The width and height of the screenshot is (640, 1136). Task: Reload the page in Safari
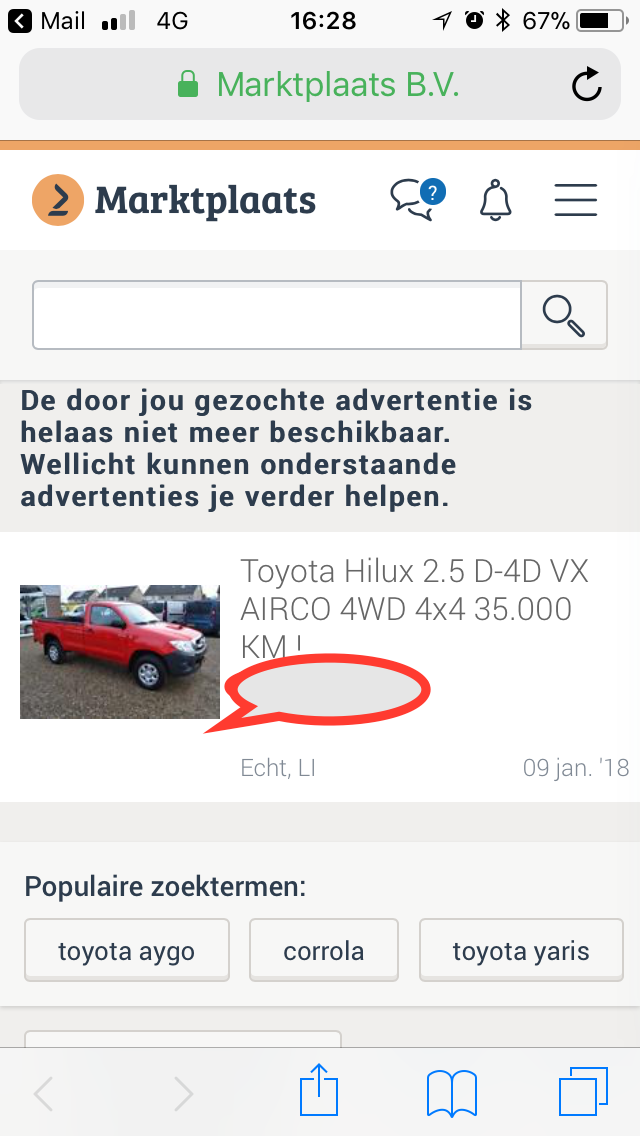pyautogui.click(x=587, y=85)
